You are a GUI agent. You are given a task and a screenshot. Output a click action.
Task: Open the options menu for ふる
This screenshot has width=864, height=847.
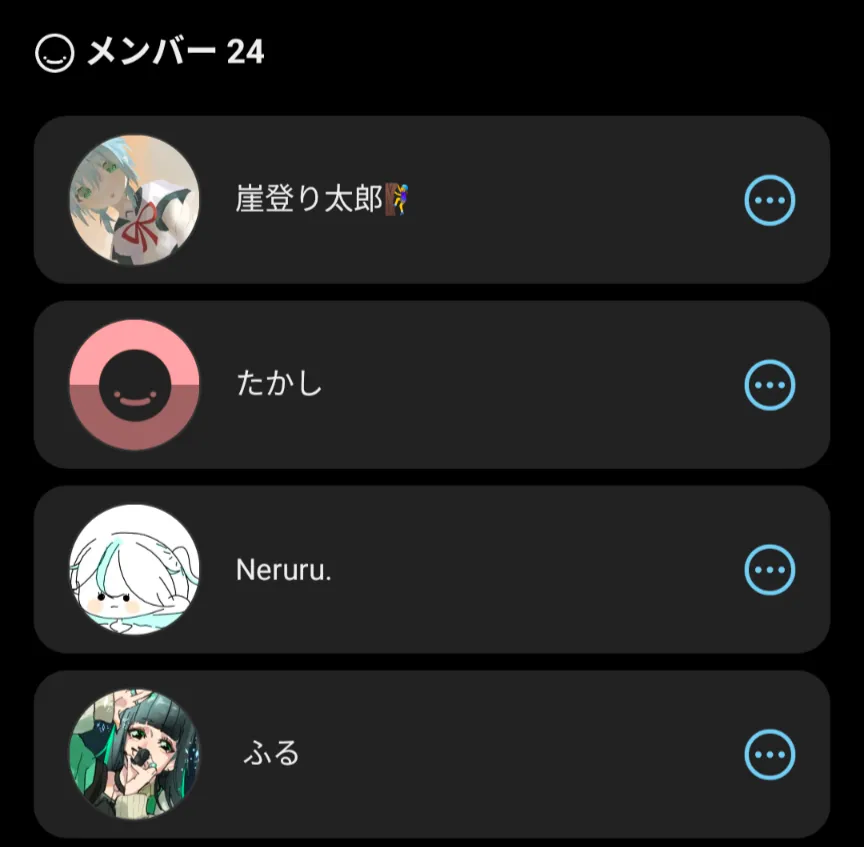(x=769, y=754)
